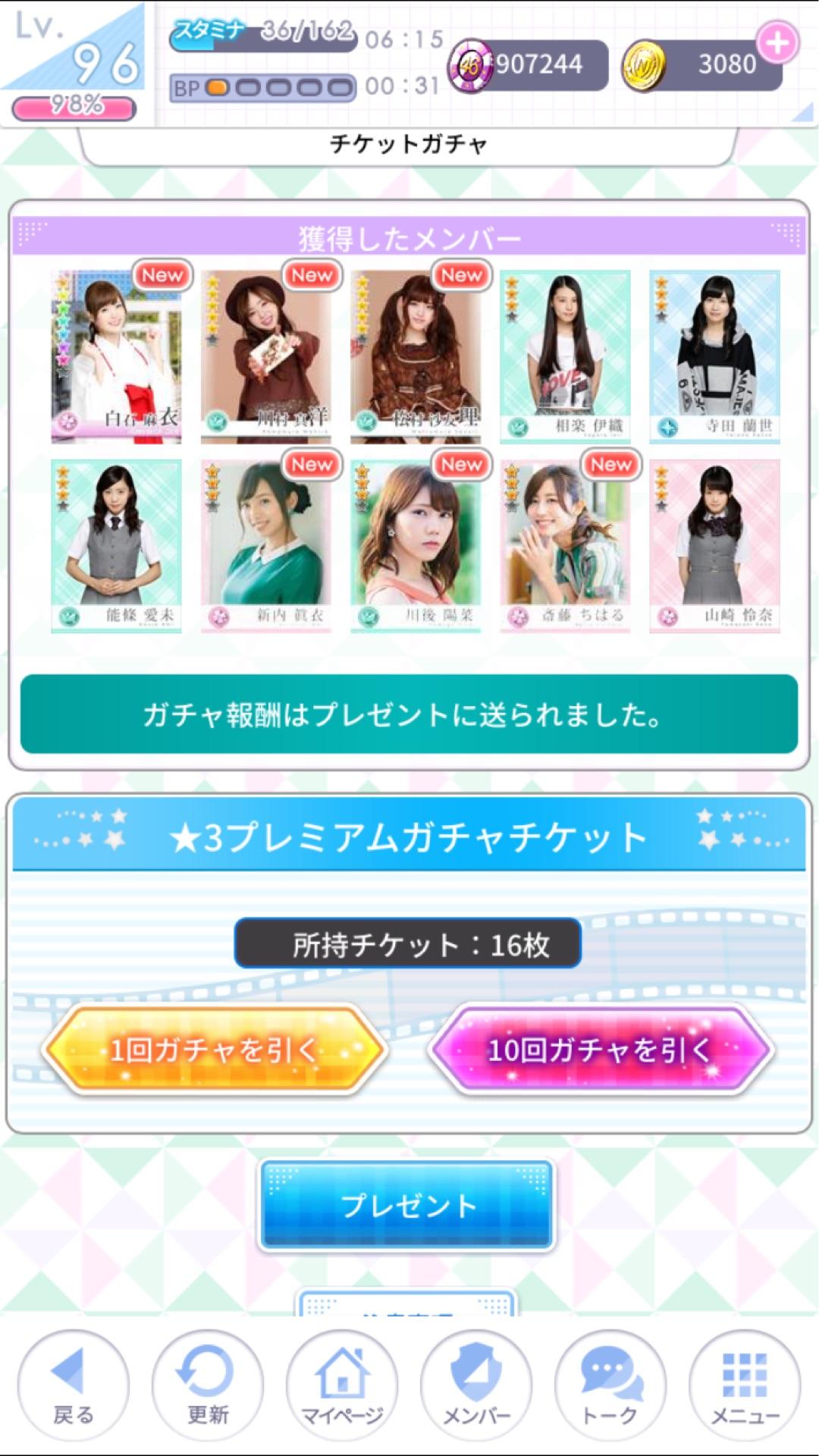Screen dimensions: 819x1456
Task: View the 能條愛未 member card
Action: 116,546
